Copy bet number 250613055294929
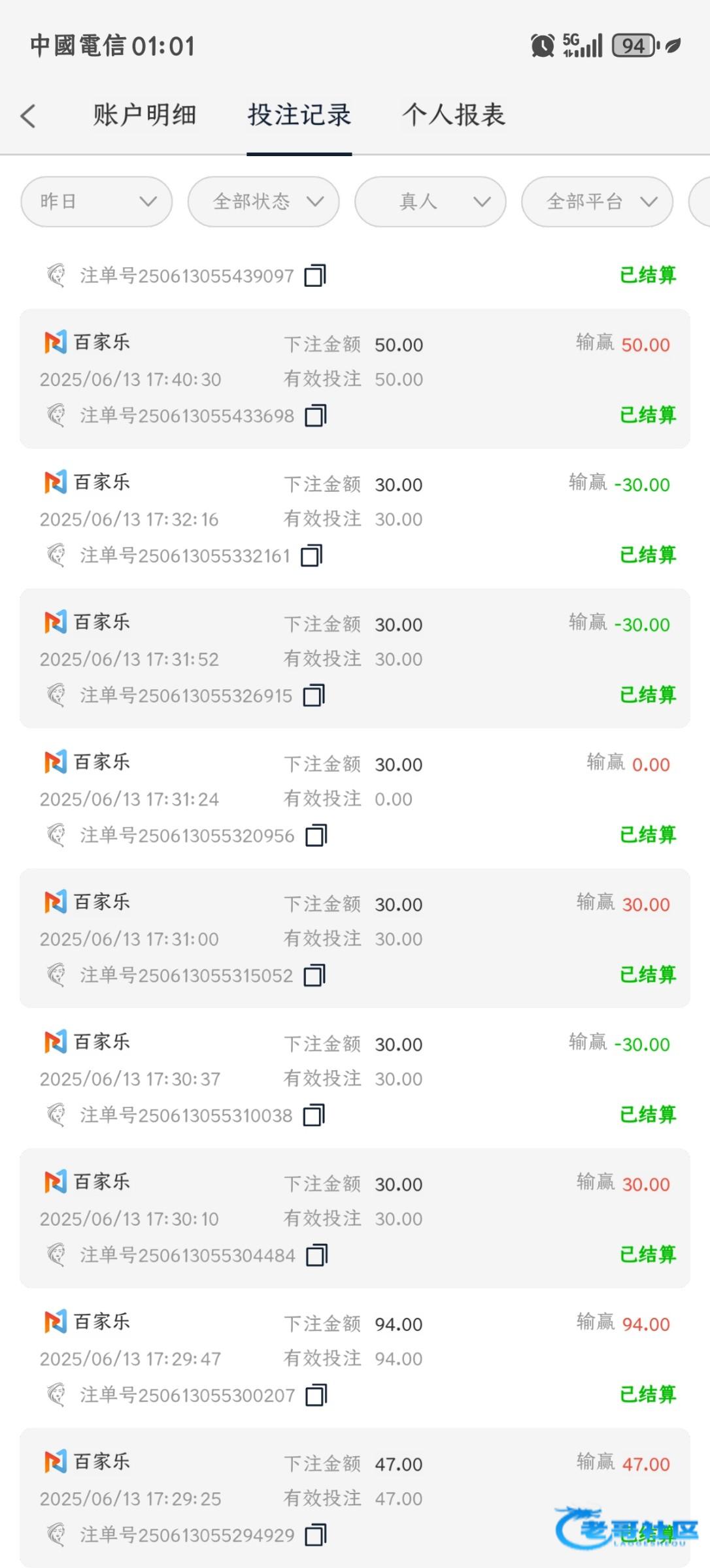The height and width of the screenshot is (1568, 710). coord(316,1534)
